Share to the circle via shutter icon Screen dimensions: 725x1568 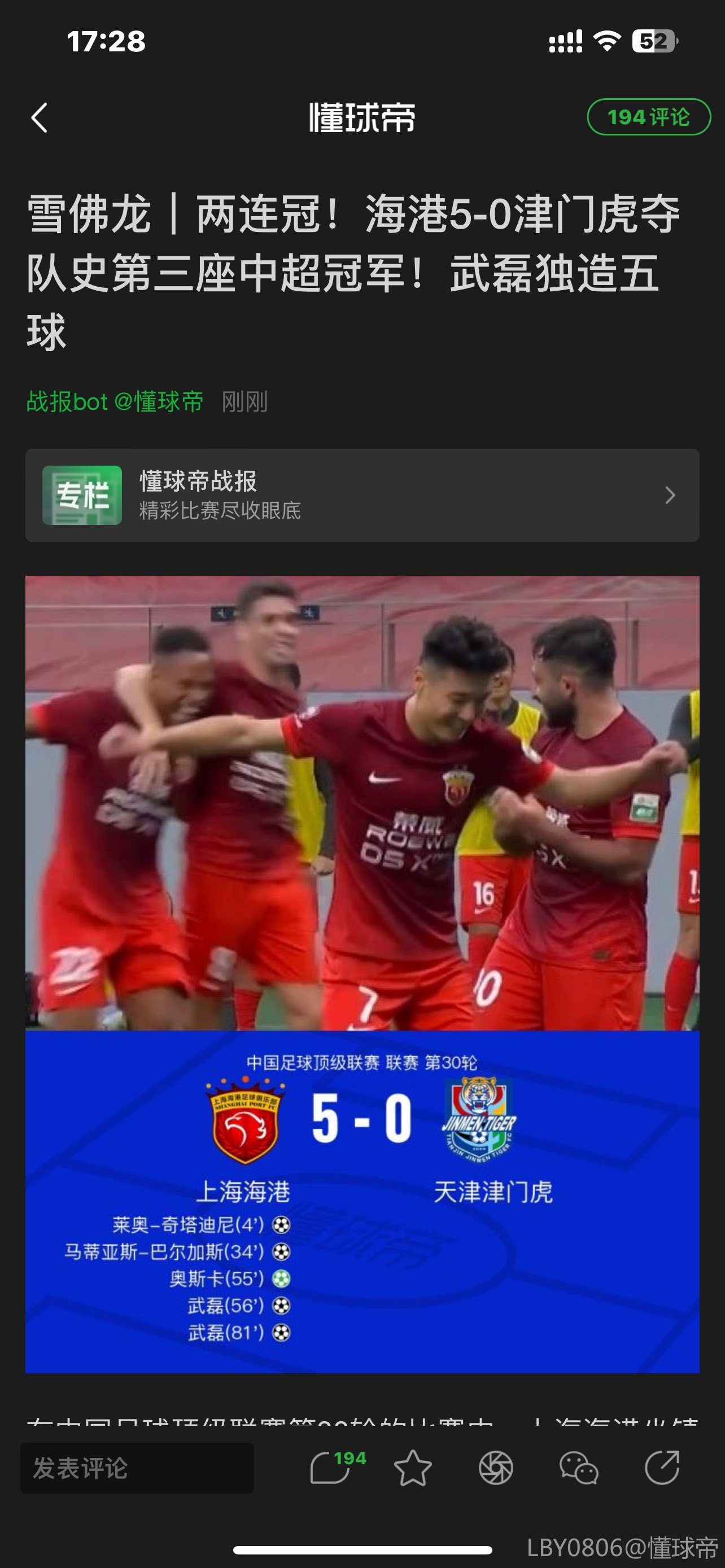tap(496, 1468)
